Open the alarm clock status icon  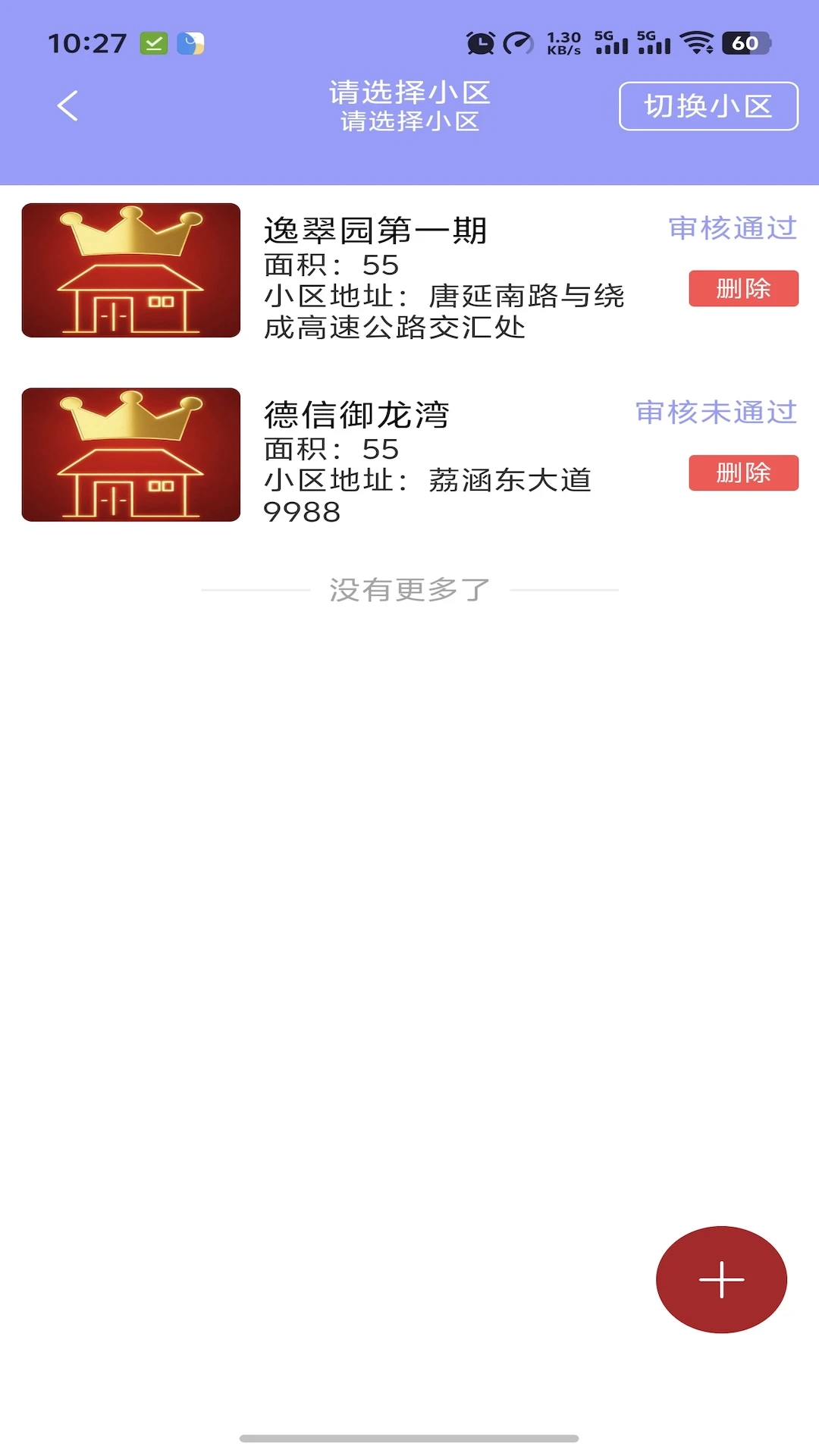click(479, 43)
